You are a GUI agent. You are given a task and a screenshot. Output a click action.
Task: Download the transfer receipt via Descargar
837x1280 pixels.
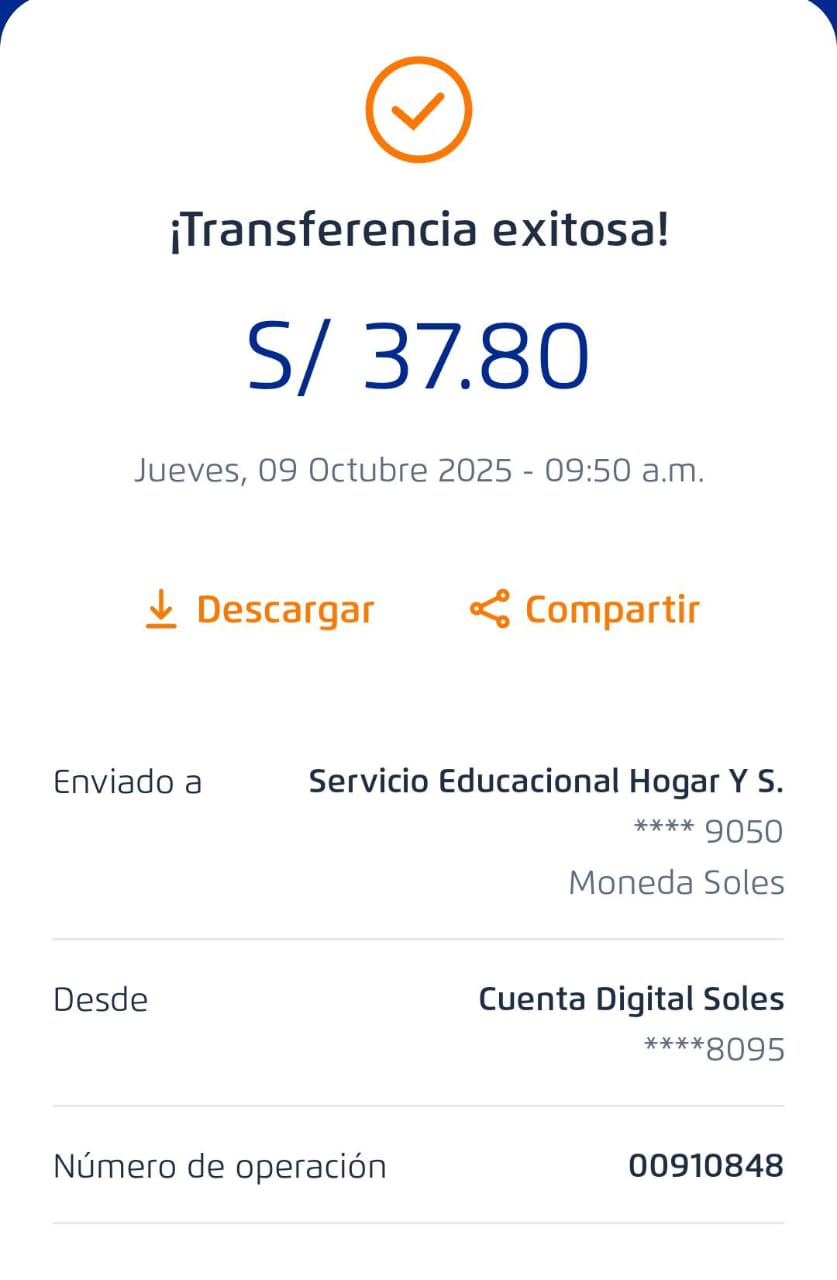(x=260, y=609)
